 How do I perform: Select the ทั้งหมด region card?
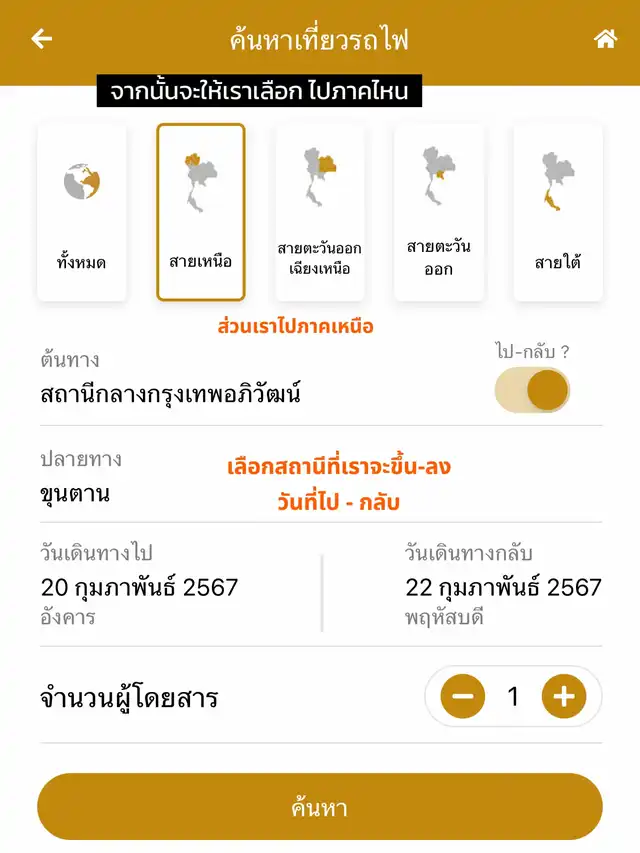[x=82, y=212]
